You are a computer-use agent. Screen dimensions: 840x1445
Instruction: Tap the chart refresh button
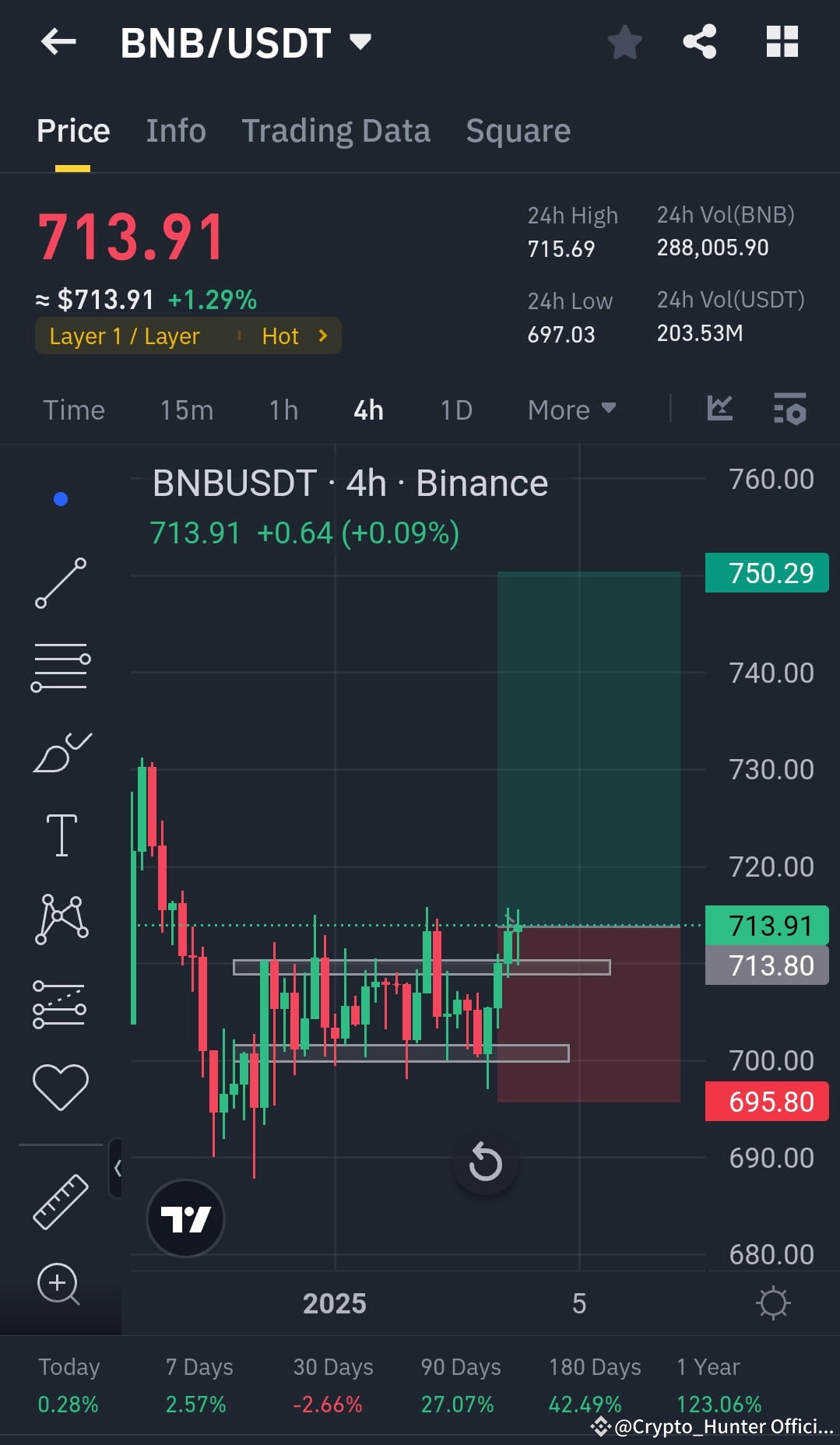pyautogui.click(x=486, y=1163)
